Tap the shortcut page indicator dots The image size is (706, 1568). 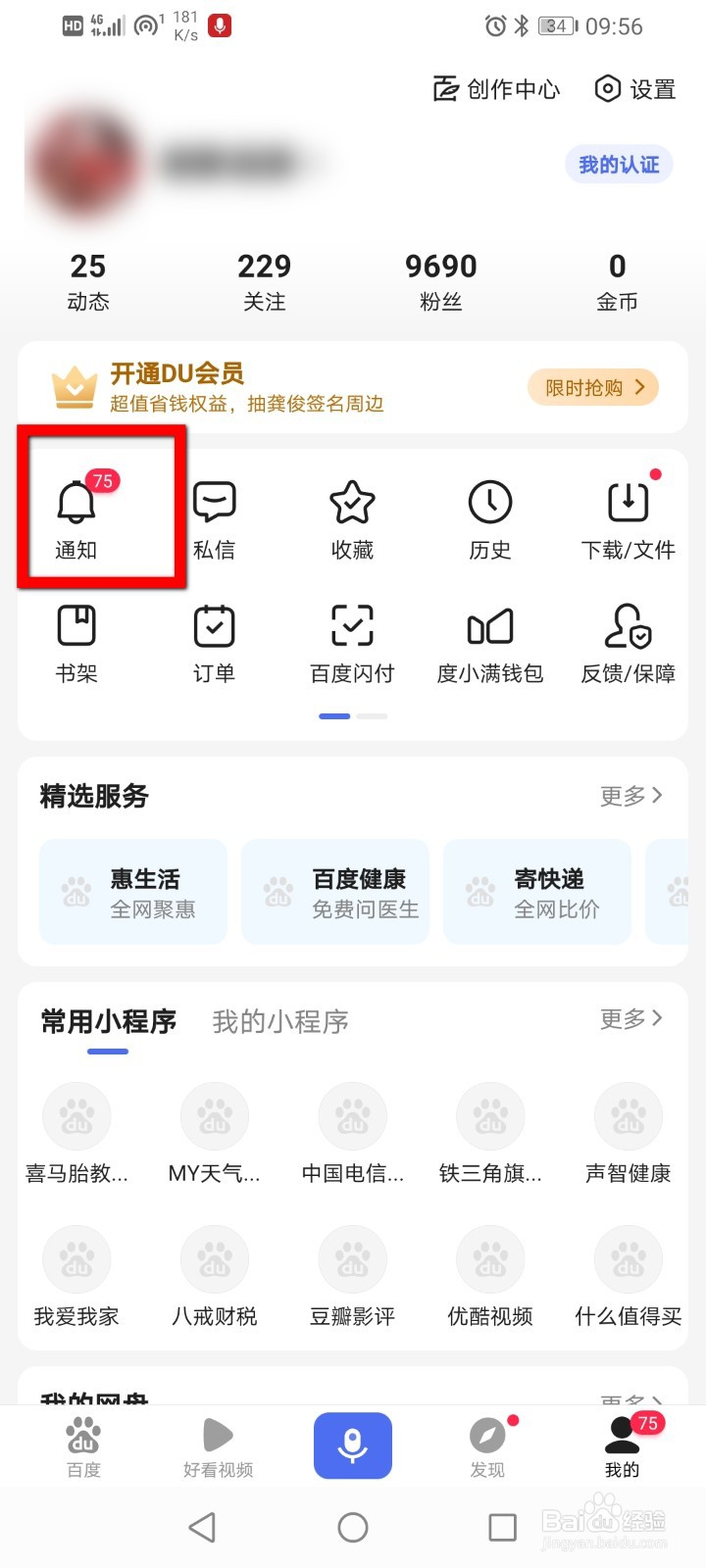pos(353,715)
